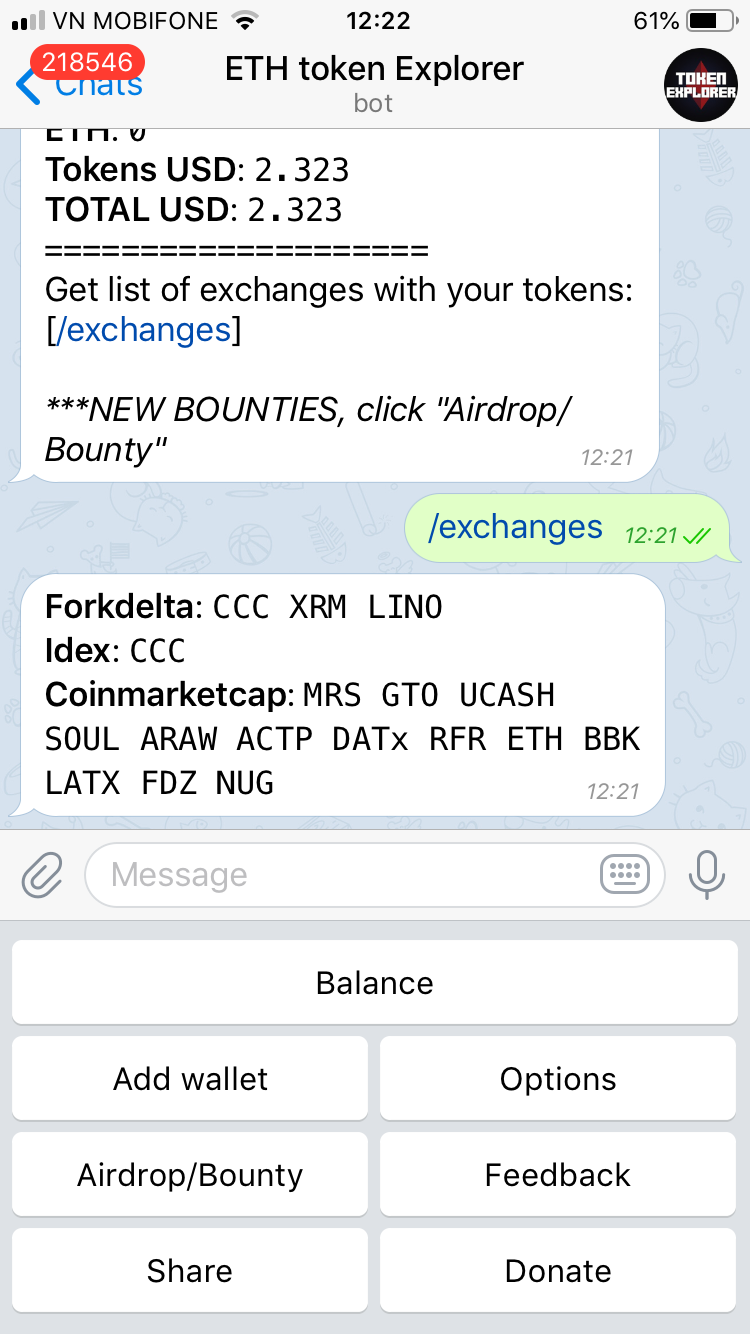750x1334 pixels.
Task: Switch to the regular keyboard via keyboard icon
Action: [x=624, y=876]
